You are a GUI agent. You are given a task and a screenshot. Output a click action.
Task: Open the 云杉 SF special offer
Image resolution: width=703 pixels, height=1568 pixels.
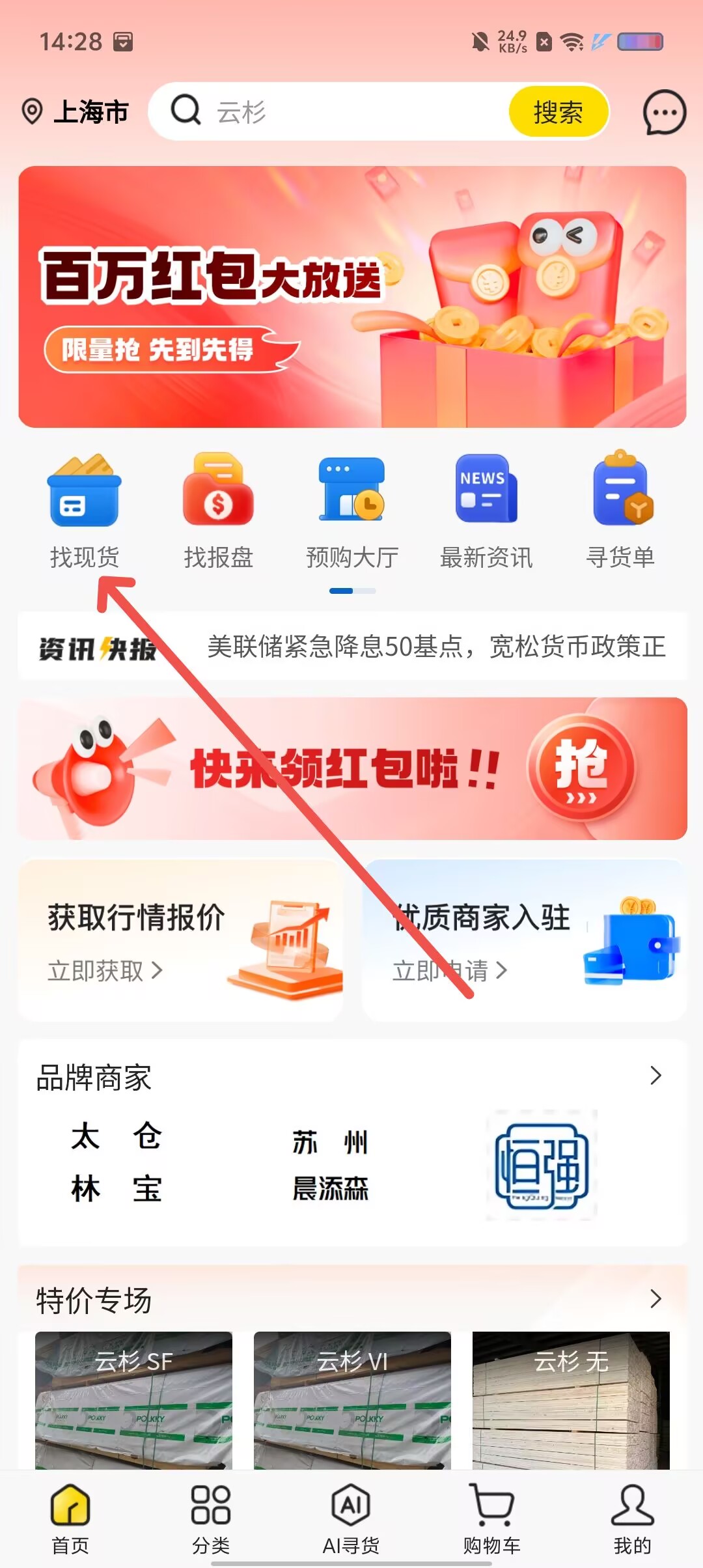coord(133,1400)
